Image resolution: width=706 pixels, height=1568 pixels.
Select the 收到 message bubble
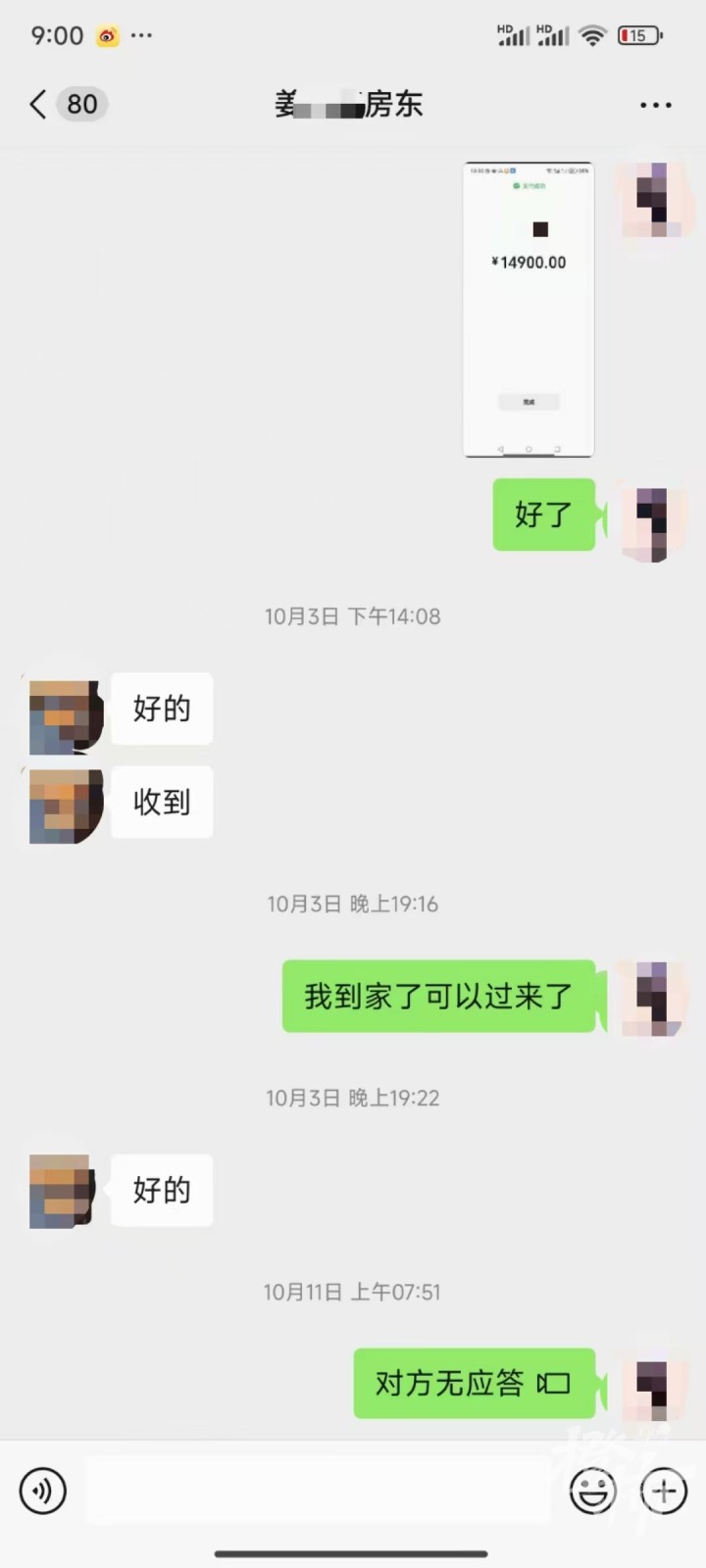tap(161, 802)
